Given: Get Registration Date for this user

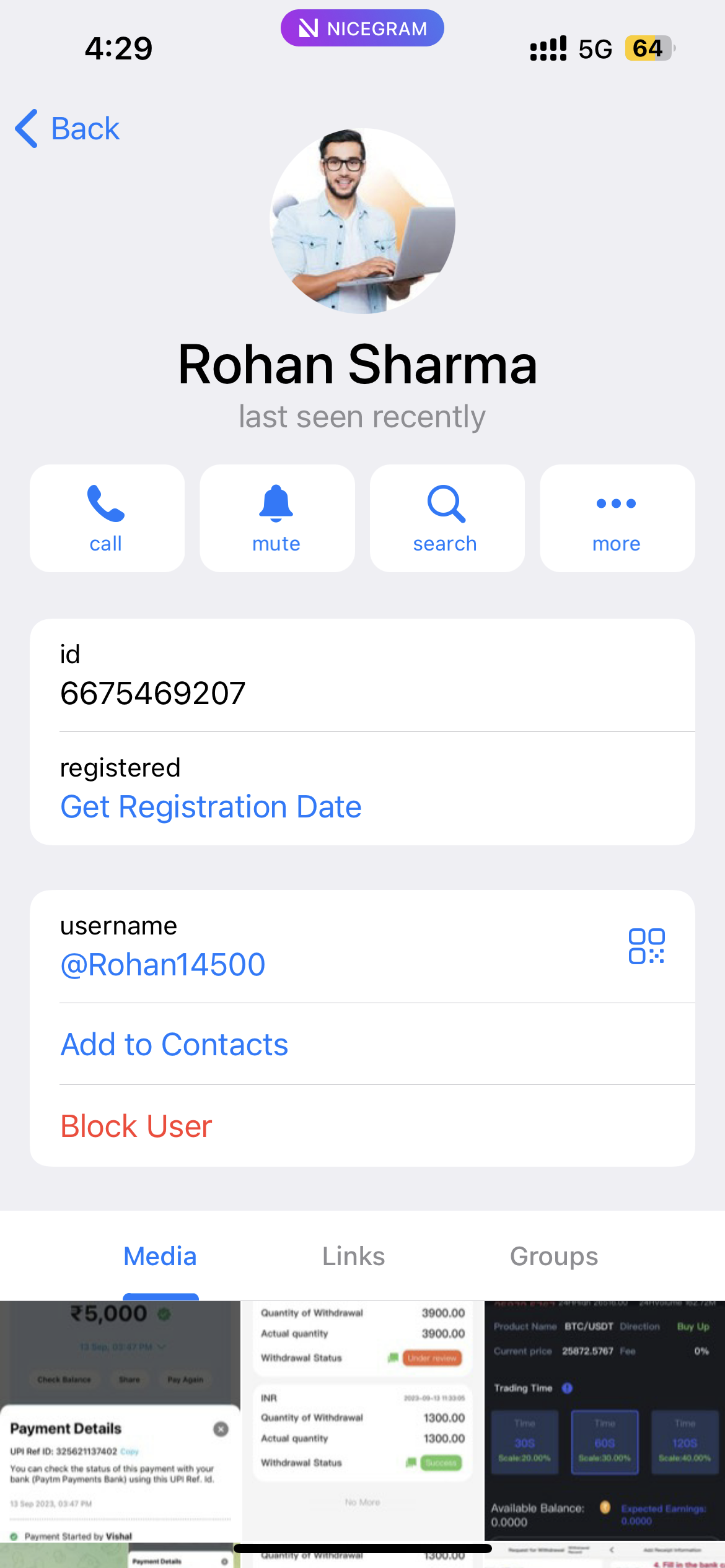Looking at the screenshot, I should [211, 807].
